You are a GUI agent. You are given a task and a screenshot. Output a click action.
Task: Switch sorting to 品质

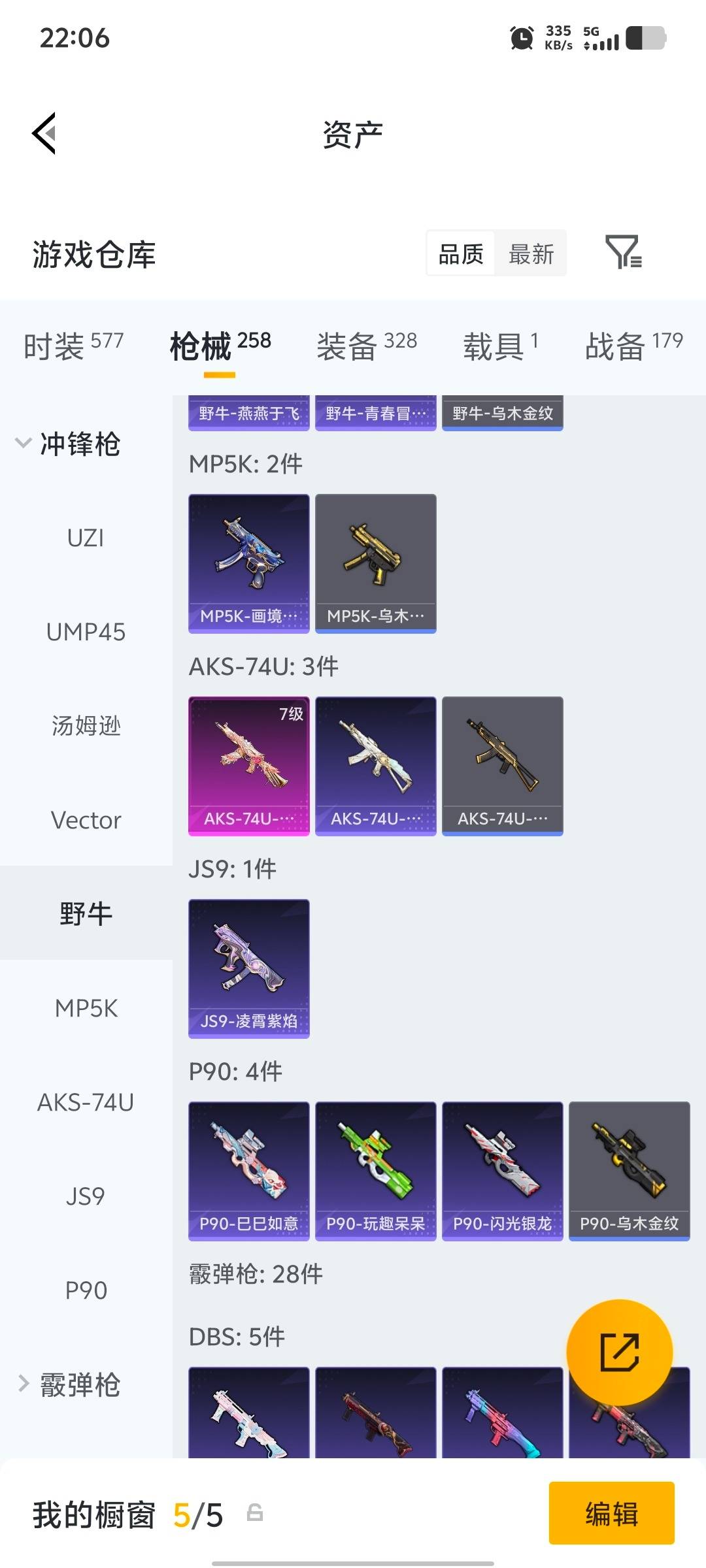point(460,253)
